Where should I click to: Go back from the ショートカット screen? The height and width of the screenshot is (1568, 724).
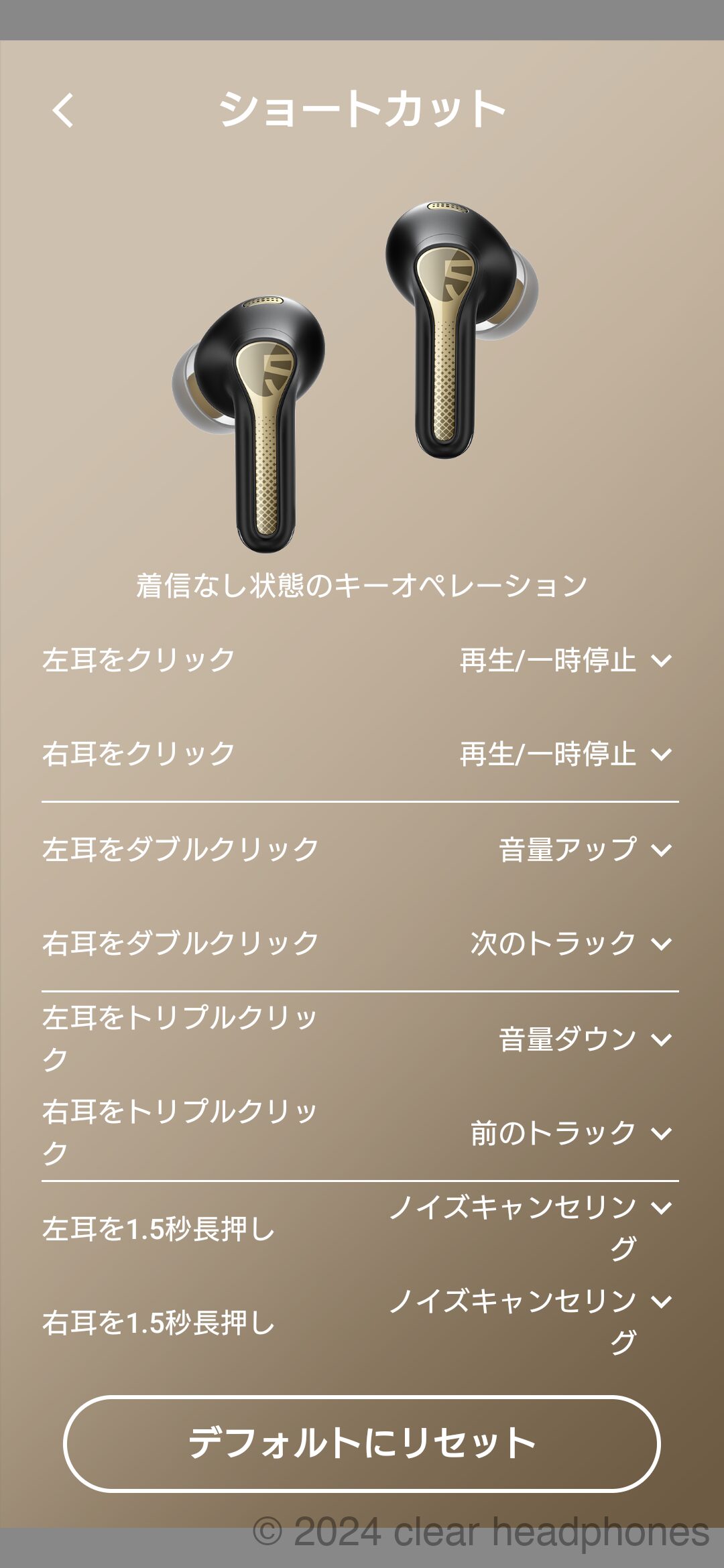click(64, 111)
